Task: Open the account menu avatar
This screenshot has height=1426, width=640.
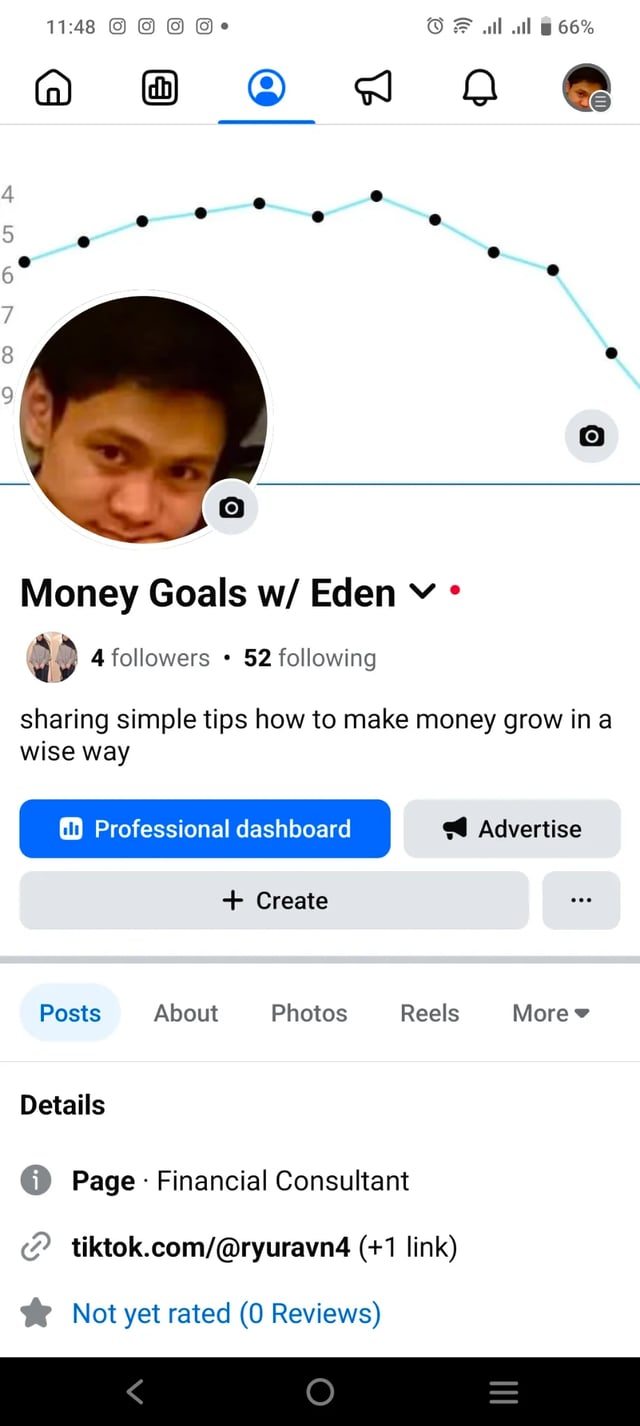Action: point(586,89)
